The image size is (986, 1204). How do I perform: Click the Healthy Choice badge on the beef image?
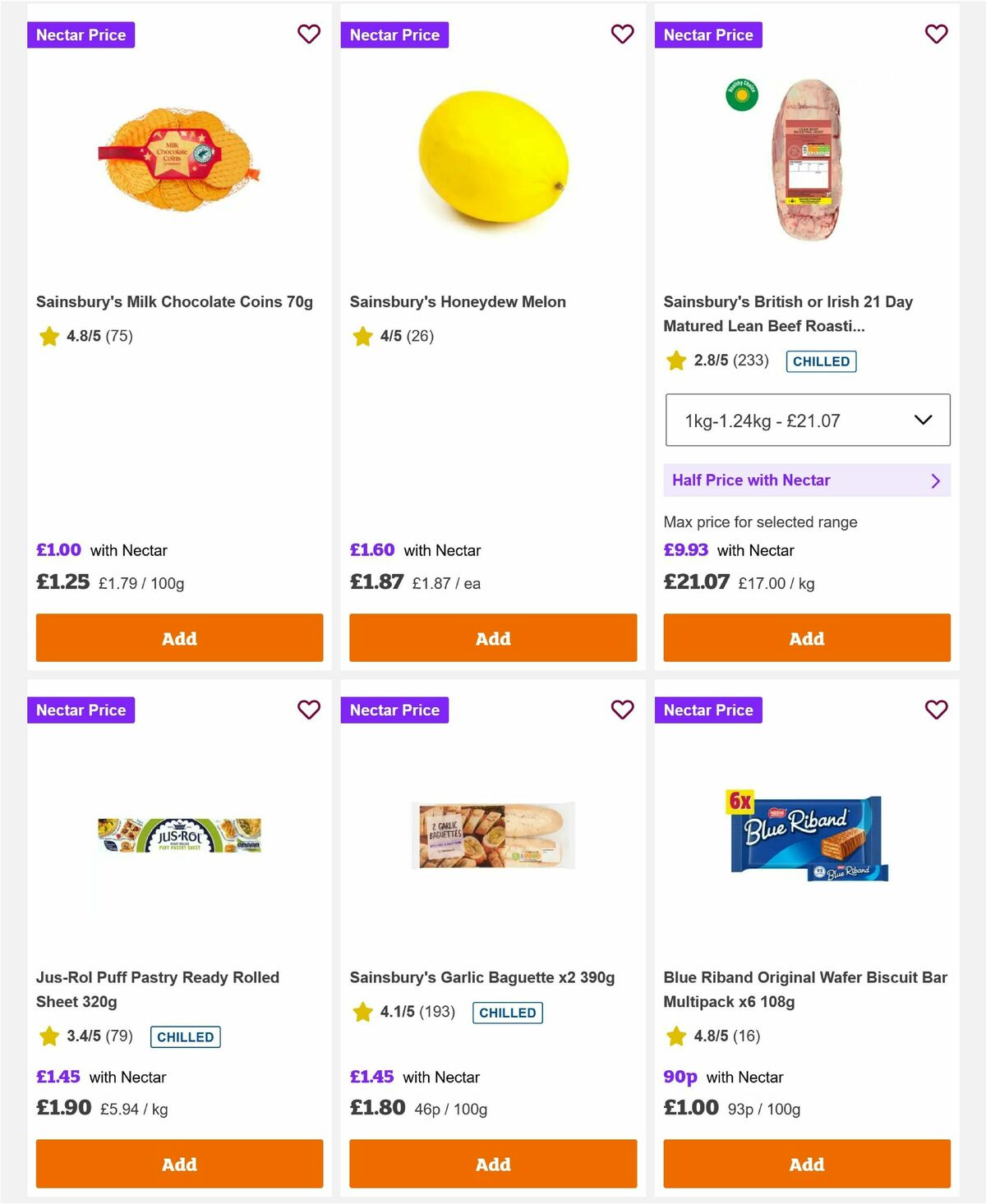pos(739,96)
